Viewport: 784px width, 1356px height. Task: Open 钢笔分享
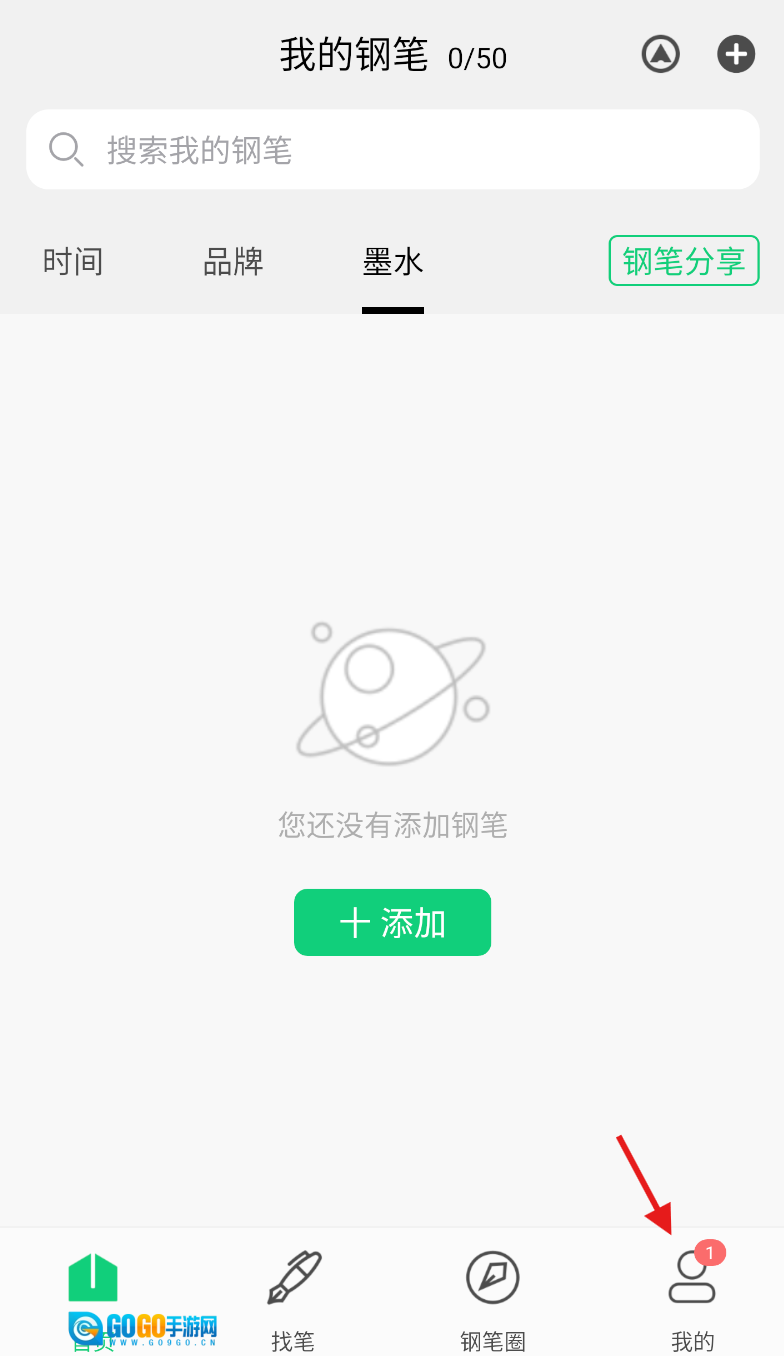point(684,261)
